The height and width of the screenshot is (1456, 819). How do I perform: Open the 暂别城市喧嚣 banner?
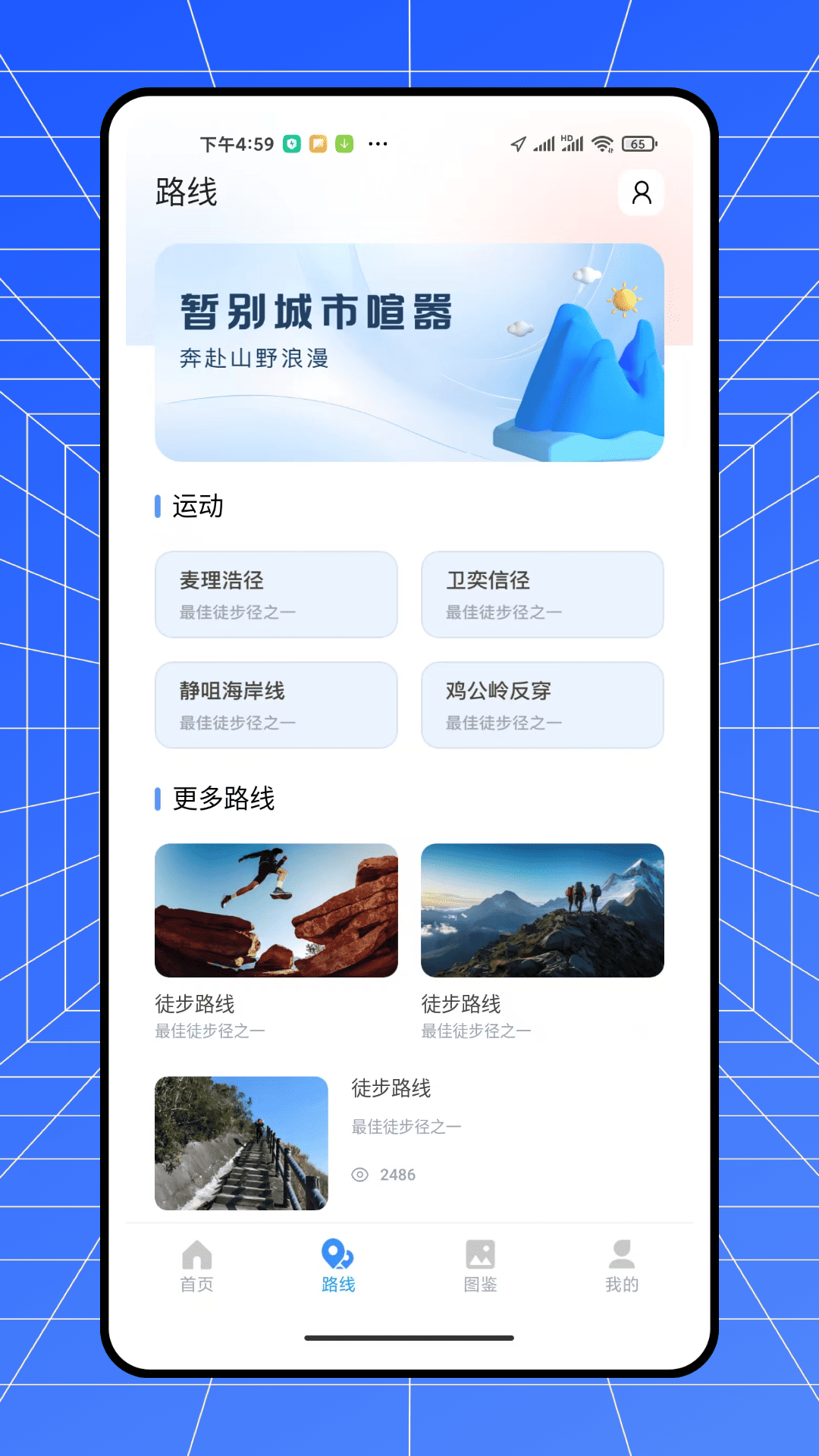pos(409,350)
